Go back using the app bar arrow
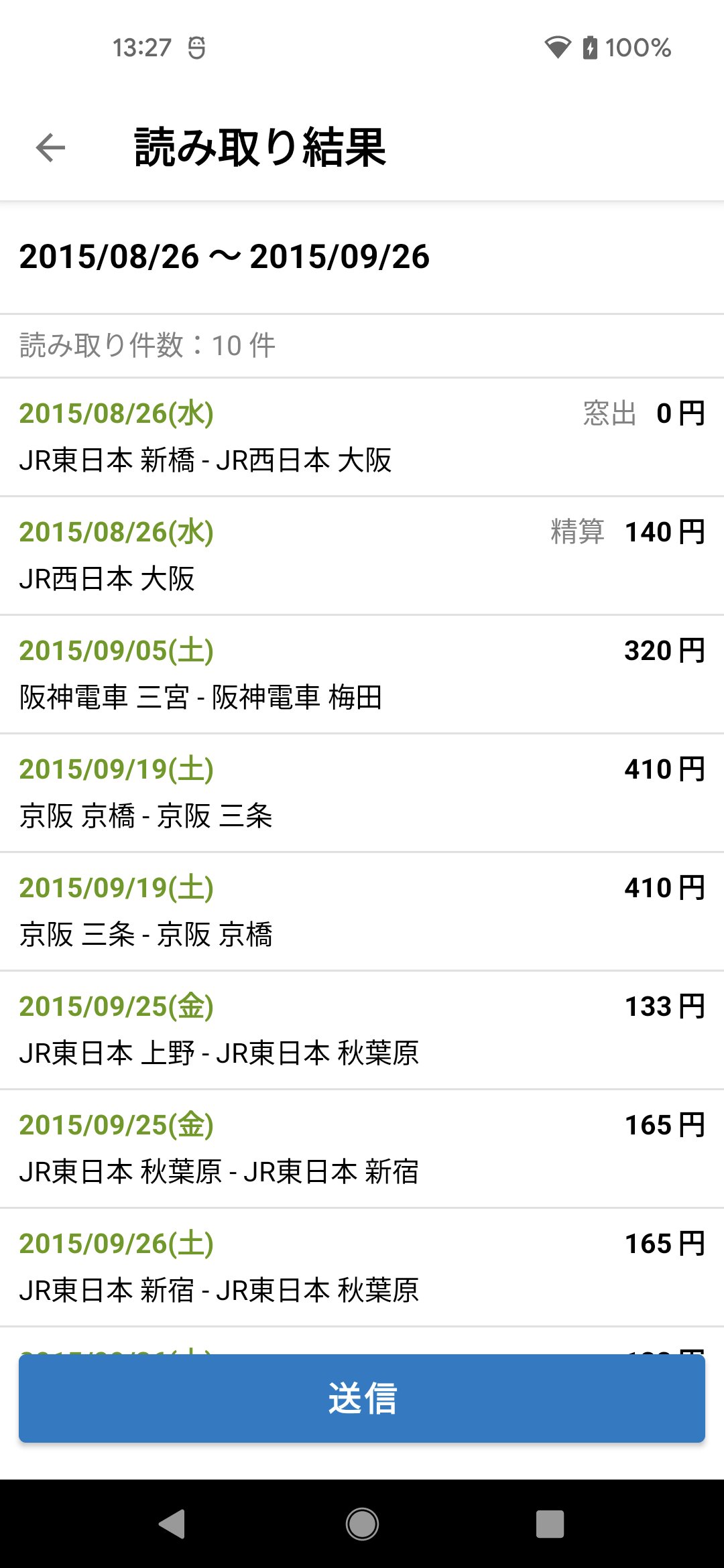 [51, 147]
